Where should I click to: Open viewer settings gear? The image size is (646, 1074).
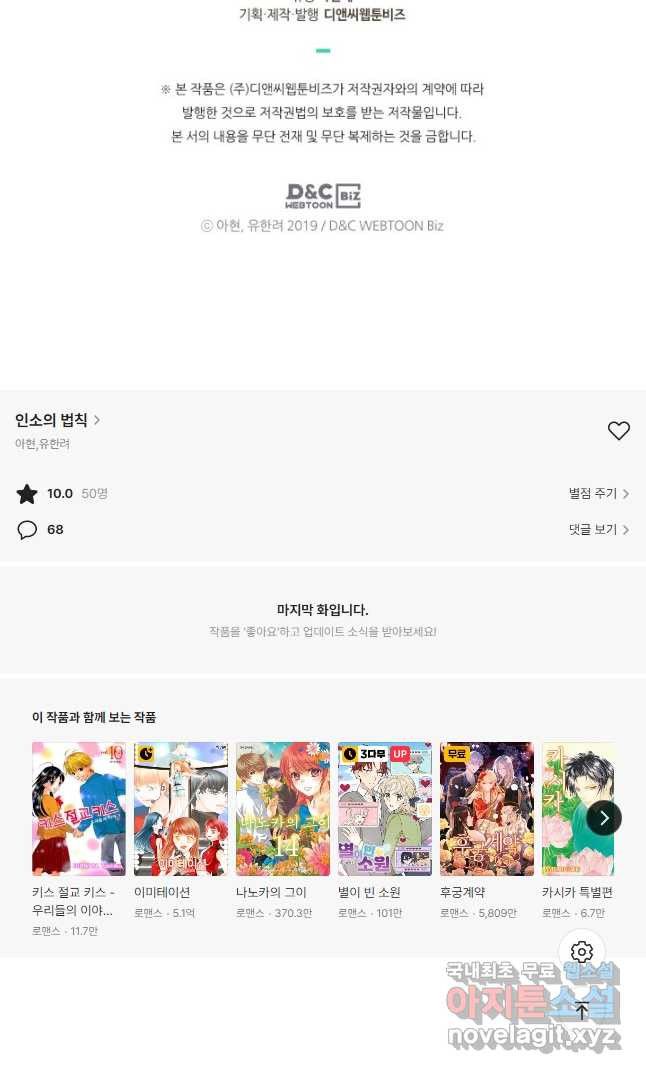tap(582, 952)
